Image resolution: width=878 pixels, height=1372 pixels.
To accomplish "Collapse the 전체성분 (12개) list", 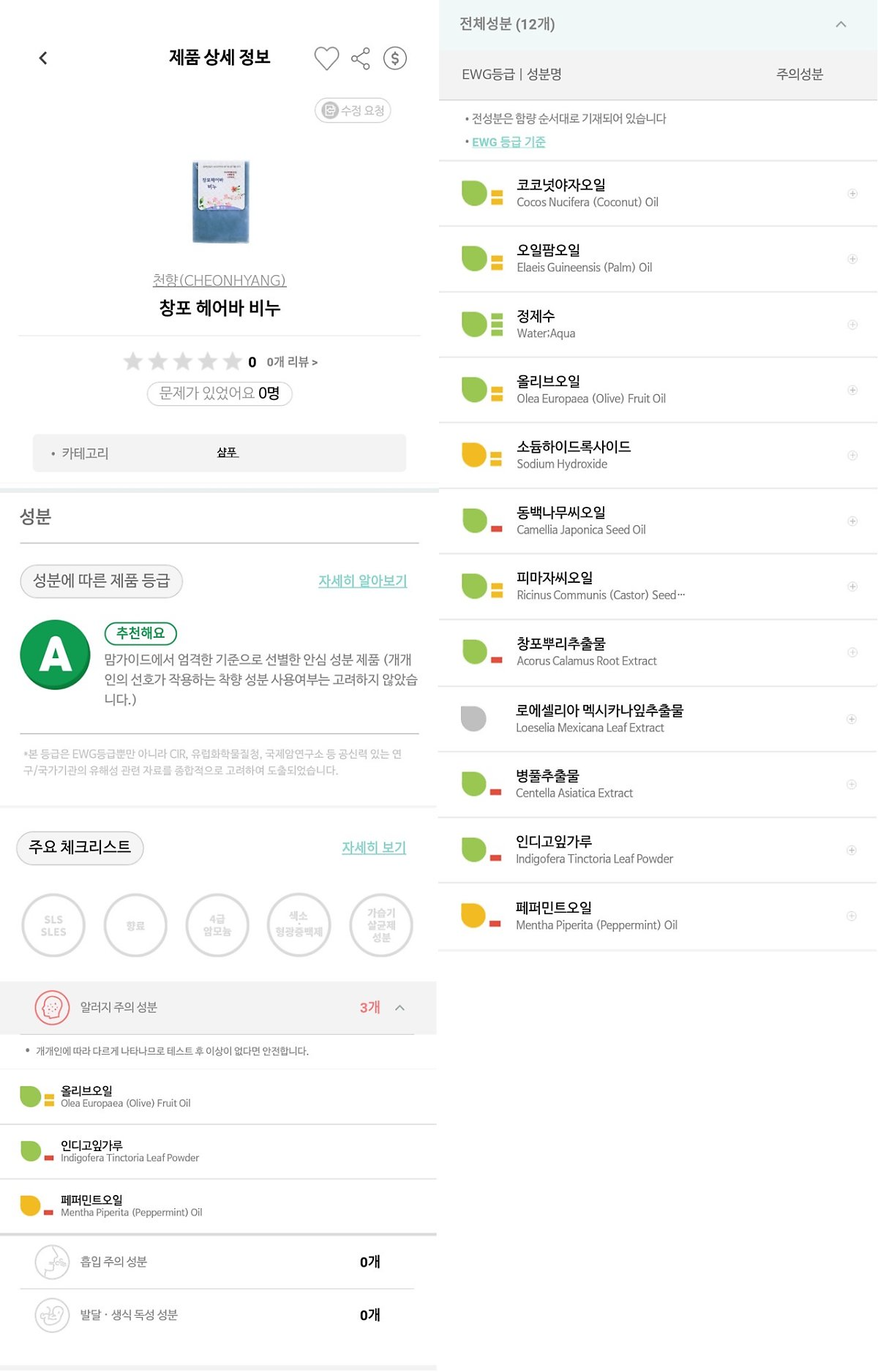I will click(x=841, y=24).
